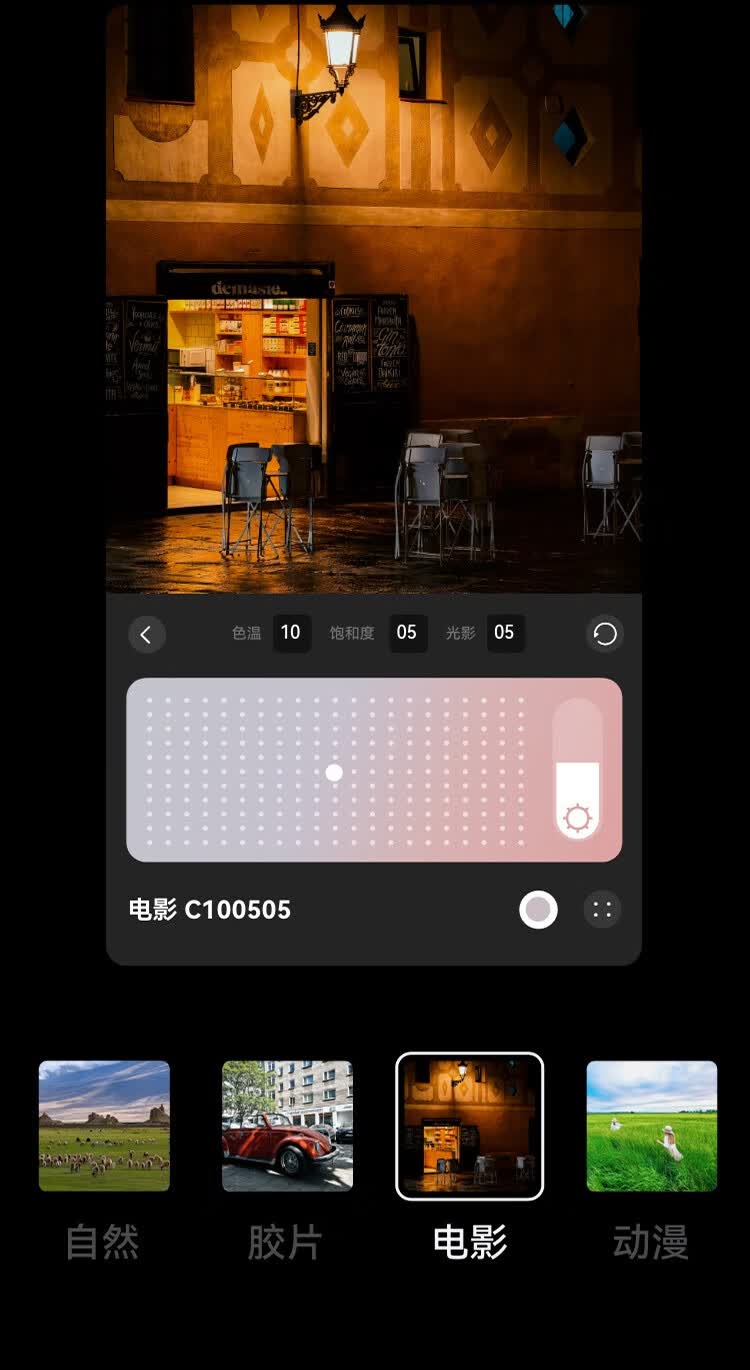Open the four-dot grid button
The image size is (750, 1370).
tap(602, 909)
